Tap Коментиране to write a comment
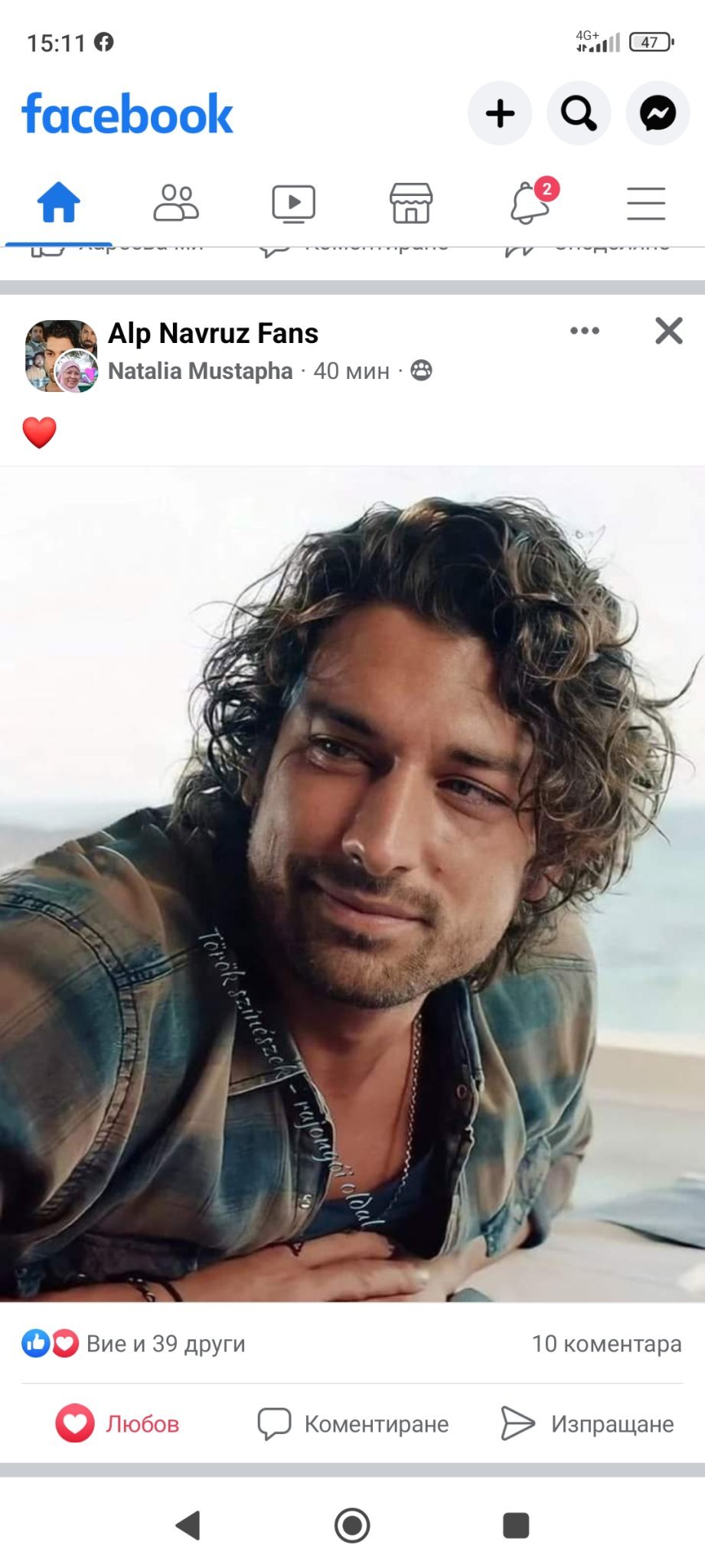 point(353,1424)
